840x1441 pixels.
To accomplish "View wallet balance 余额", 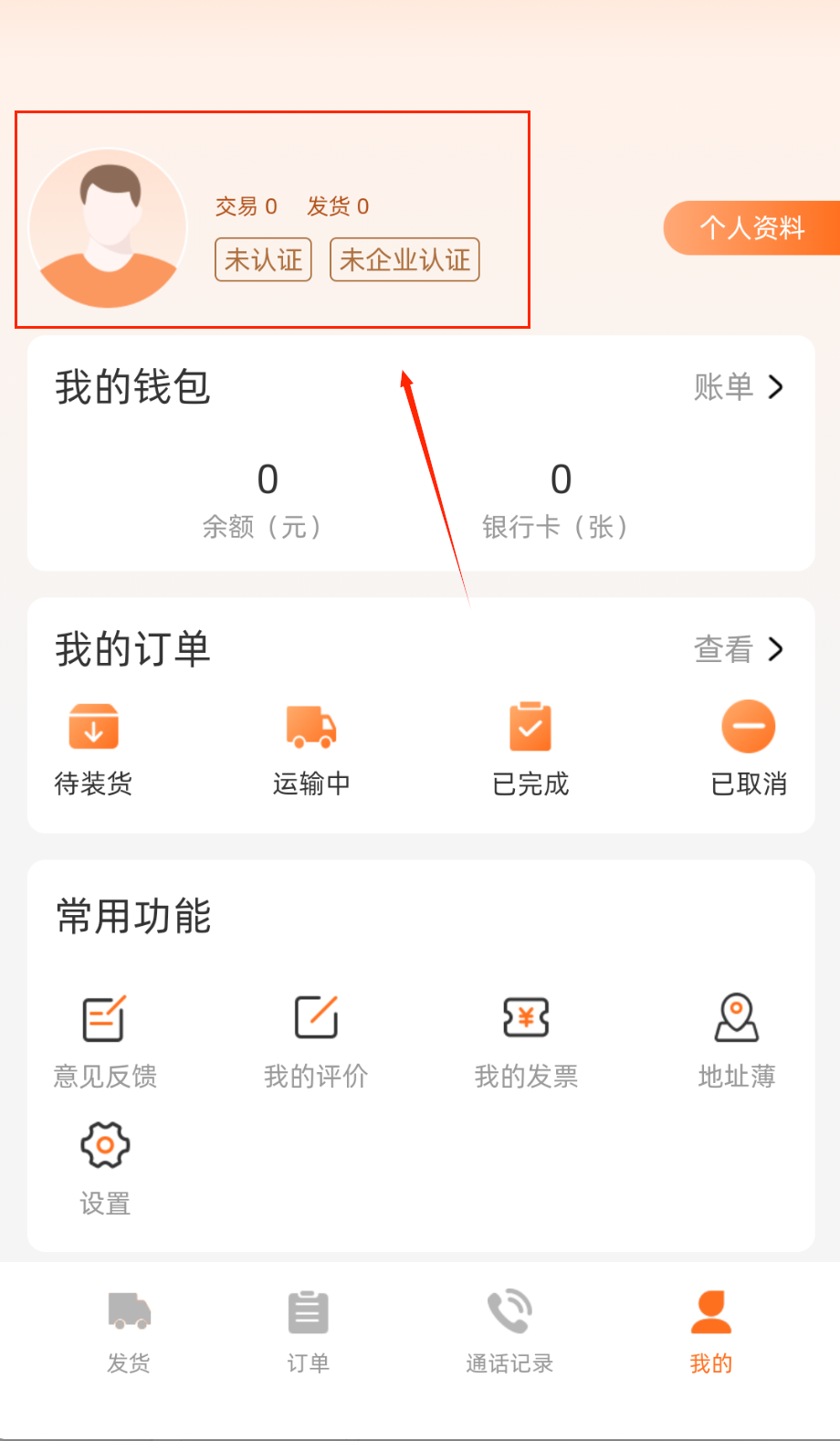I will [267, 499].
